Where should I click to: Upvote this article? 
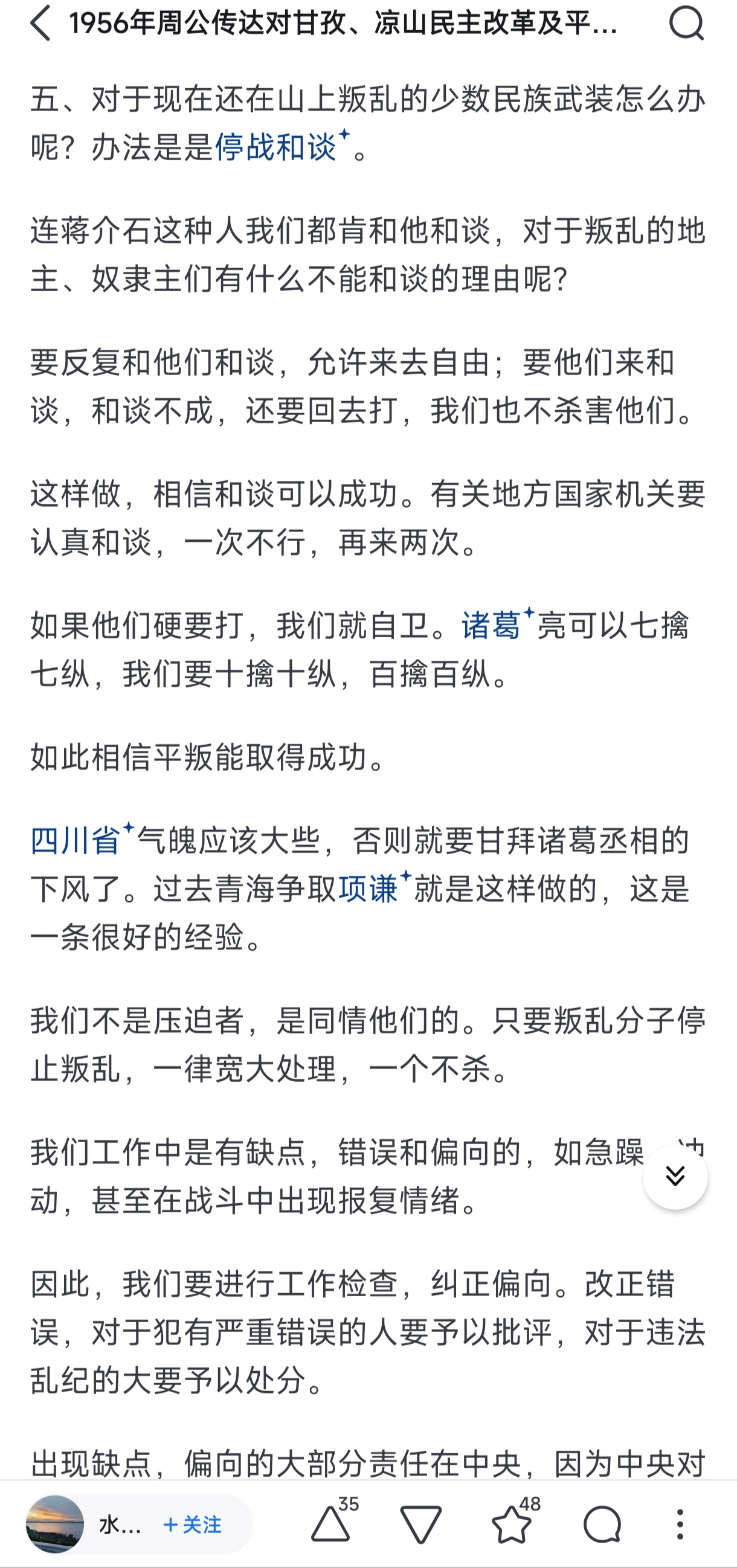pyautogui.click(x=332, y=1524)
